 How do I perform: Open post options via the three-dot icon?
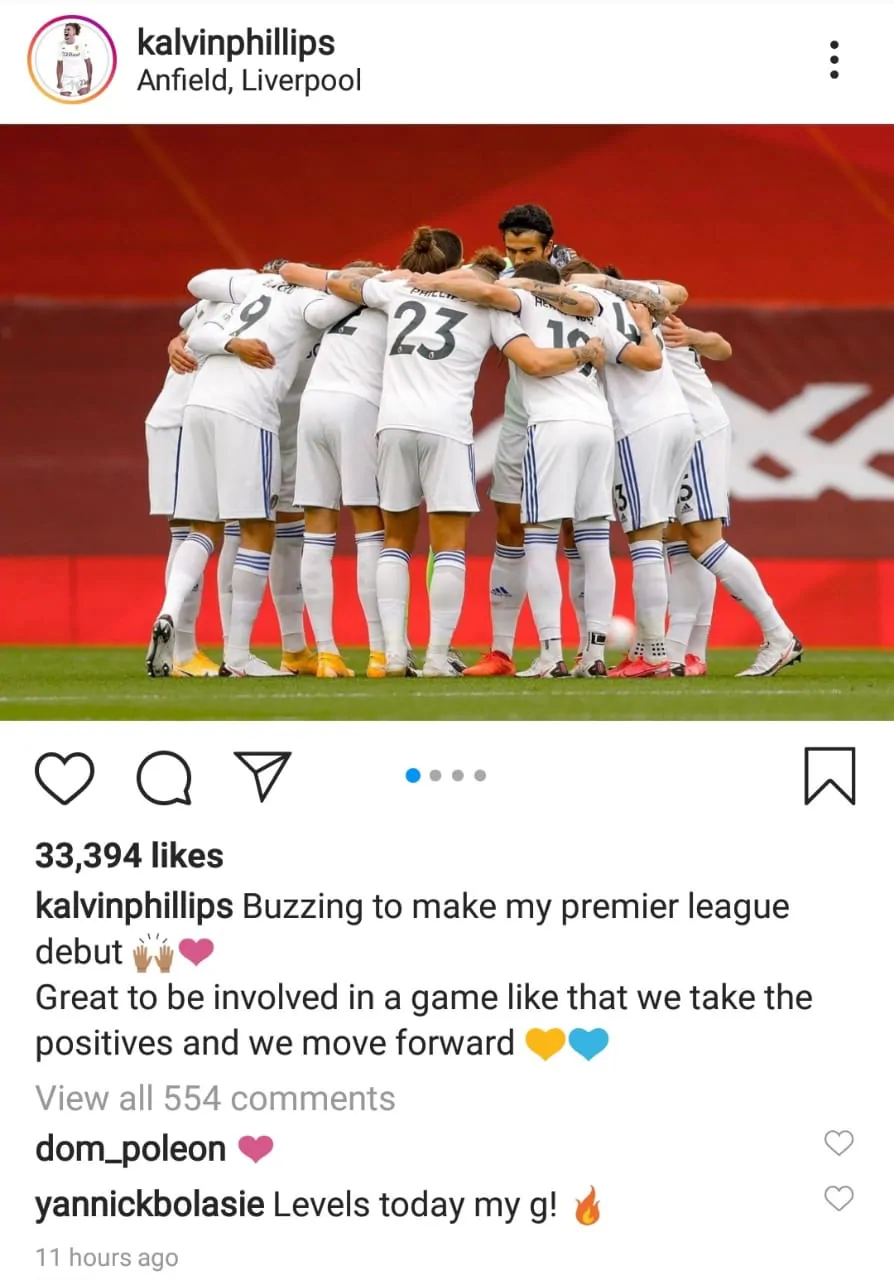[833, 59]
